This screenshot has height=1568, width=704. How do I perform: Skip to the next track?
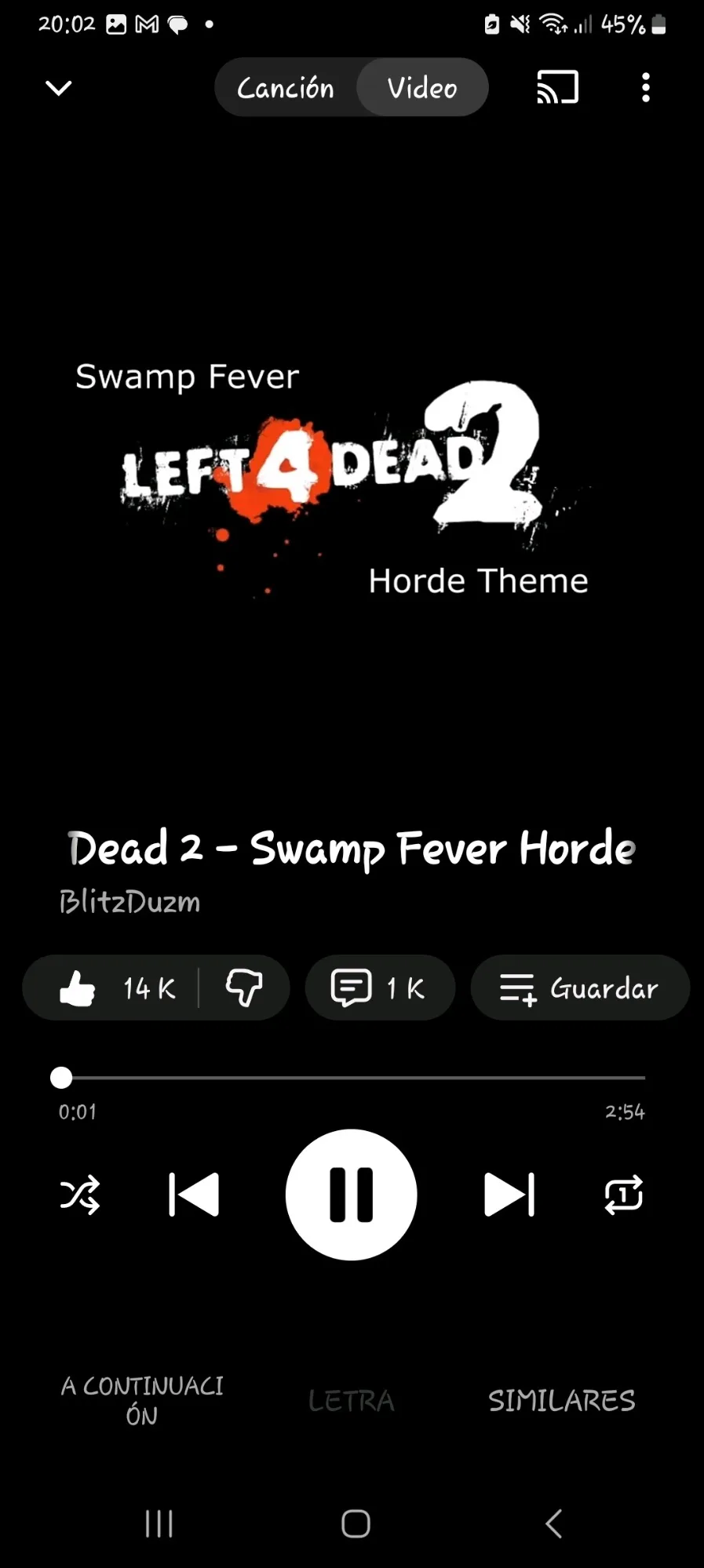509,1195
